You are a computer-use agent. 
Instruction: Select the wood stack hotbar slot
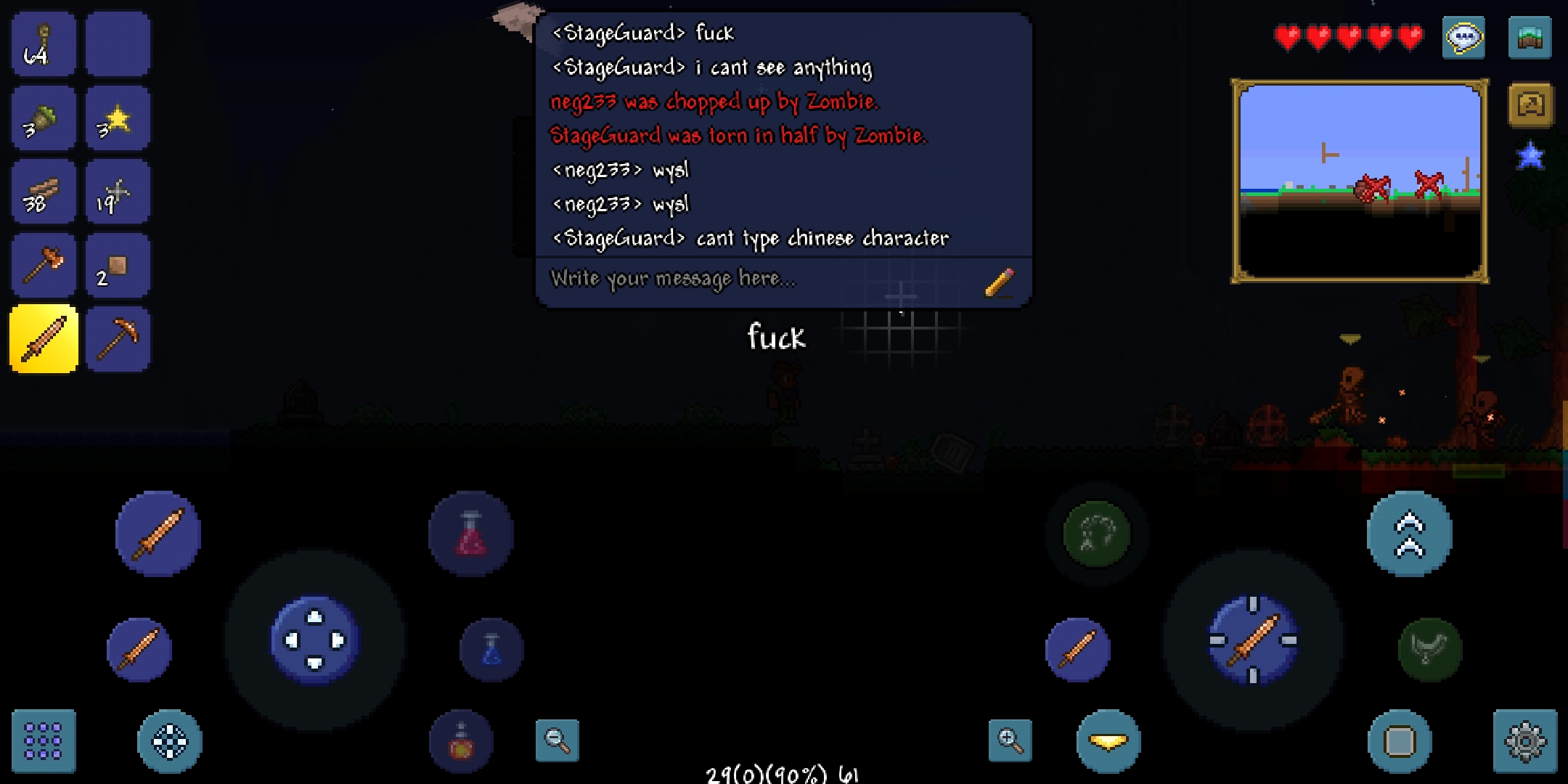[44, 192]
